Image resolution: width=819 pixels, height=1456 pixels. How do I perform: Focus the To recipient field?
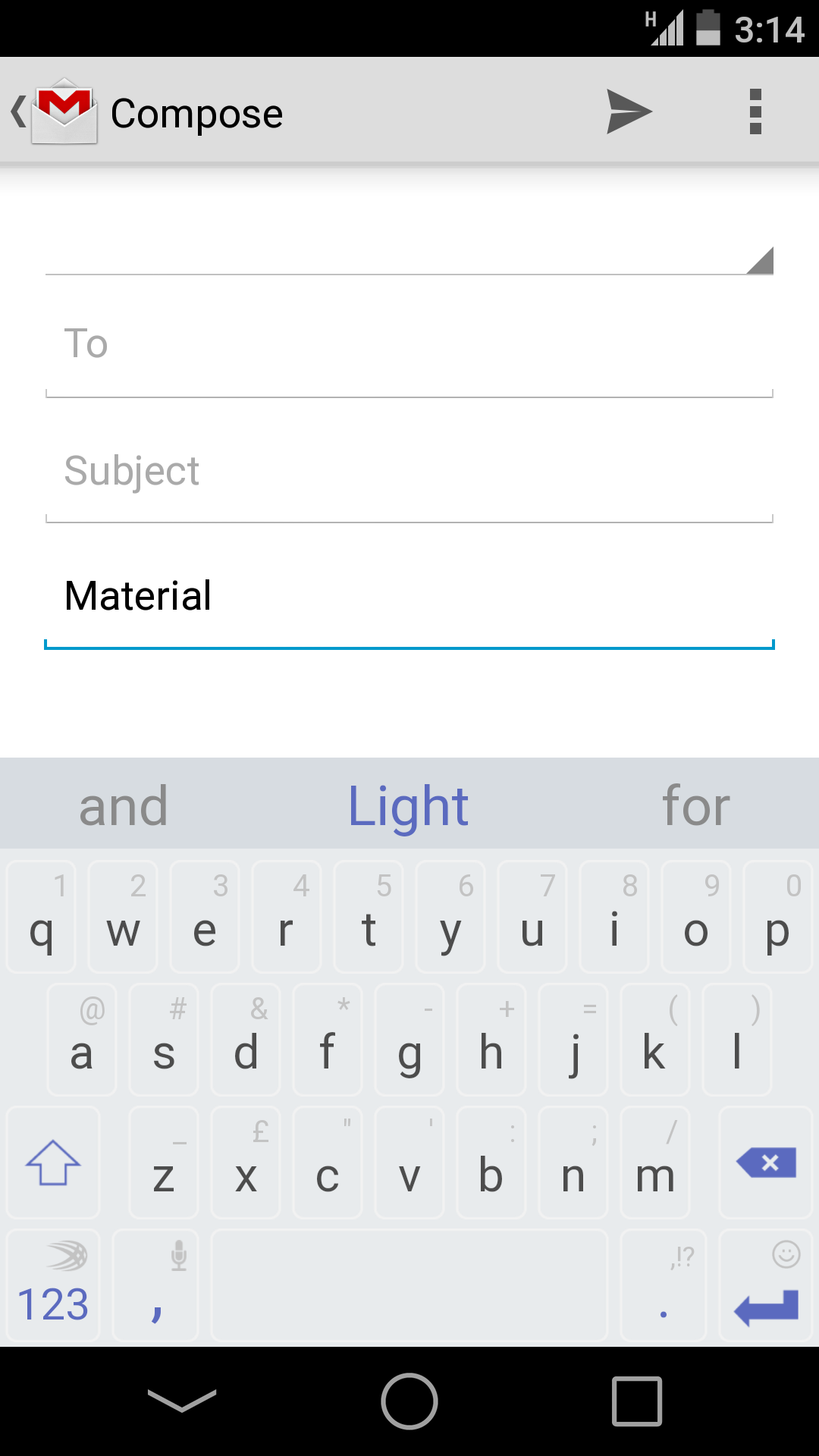[x=409, y=344]
